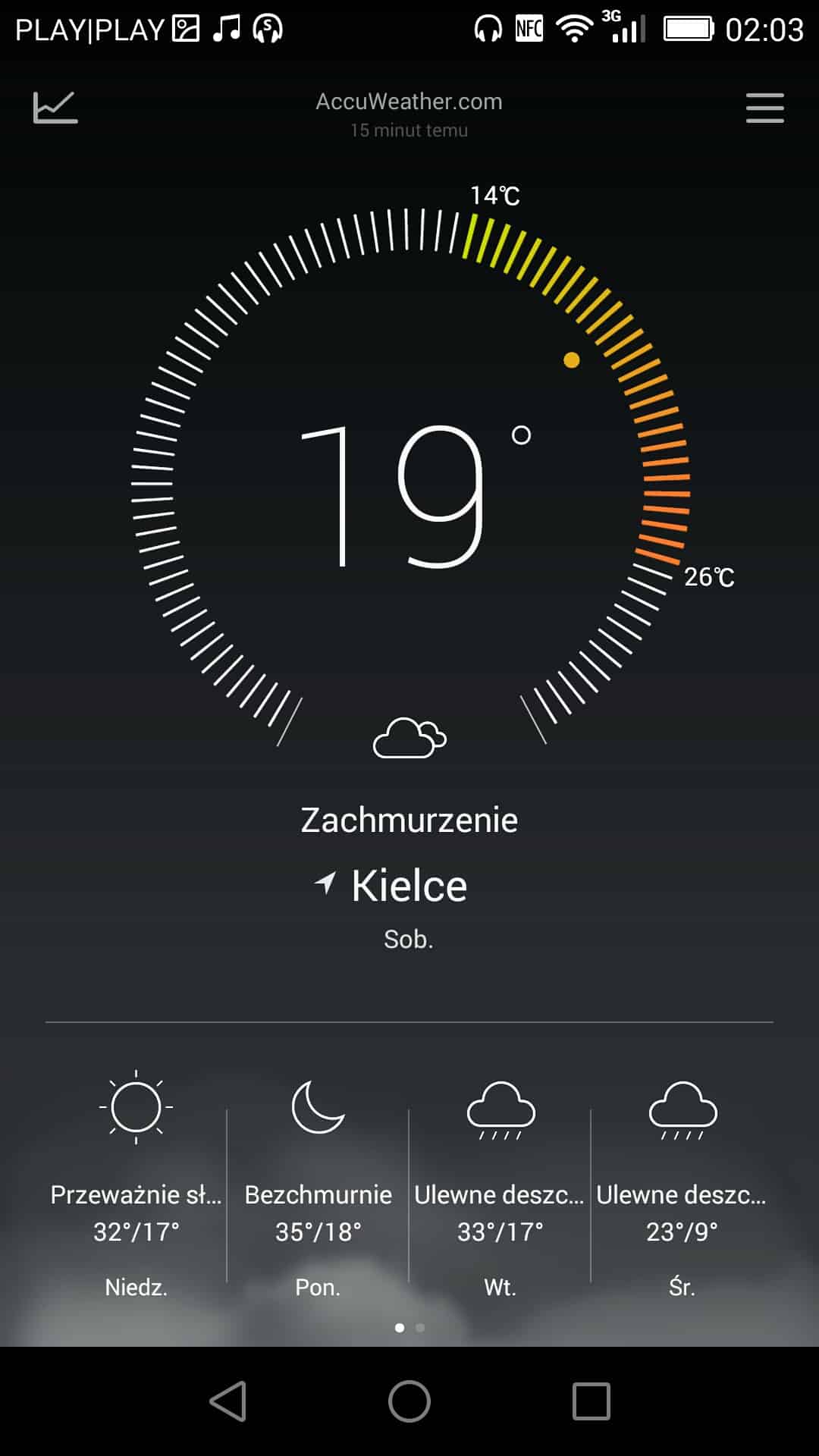Viewport: 819px width, 1456px height.
Task: View Monday (Pon.) forecast details
Action: coord(318,1183)
